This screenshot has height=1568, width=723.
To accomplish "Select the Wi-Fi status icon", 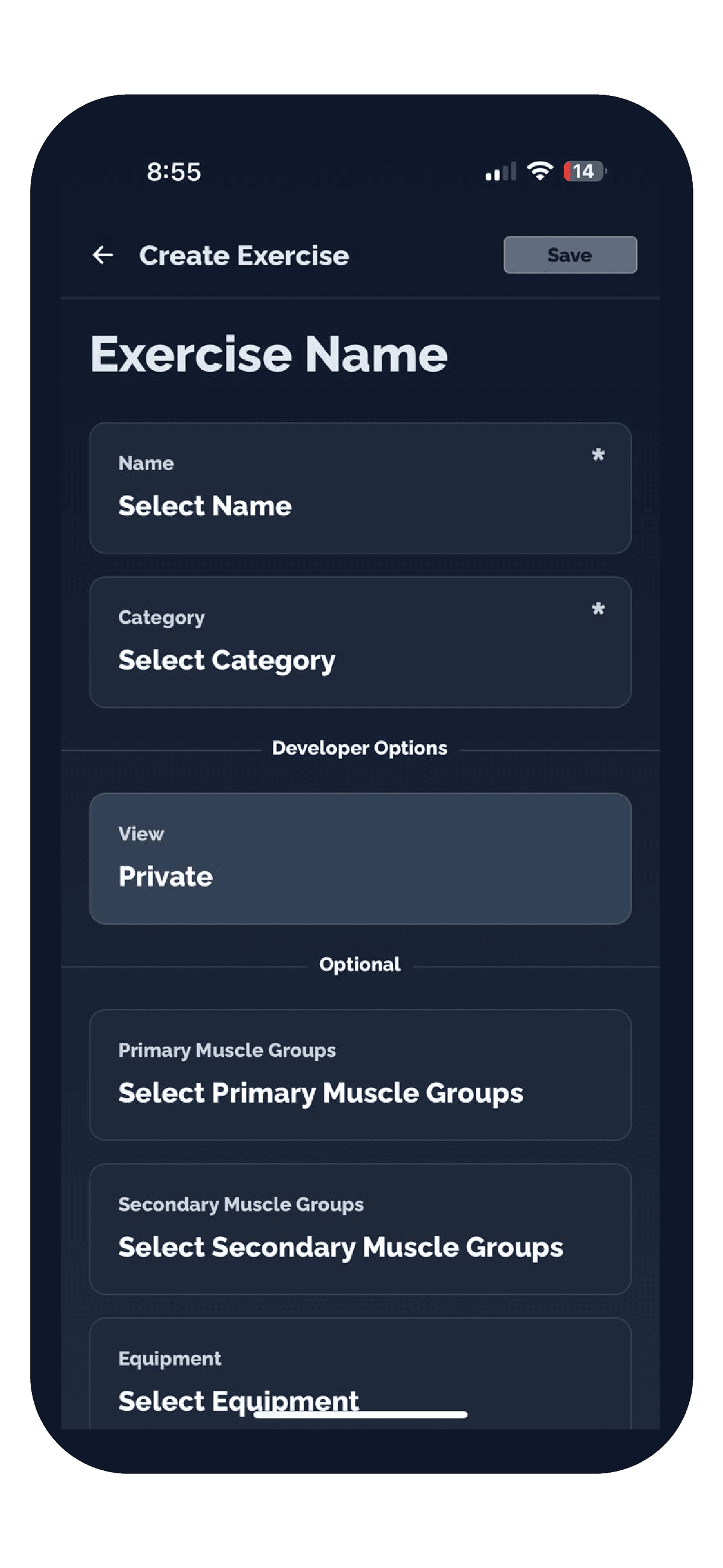I will 540,171.
